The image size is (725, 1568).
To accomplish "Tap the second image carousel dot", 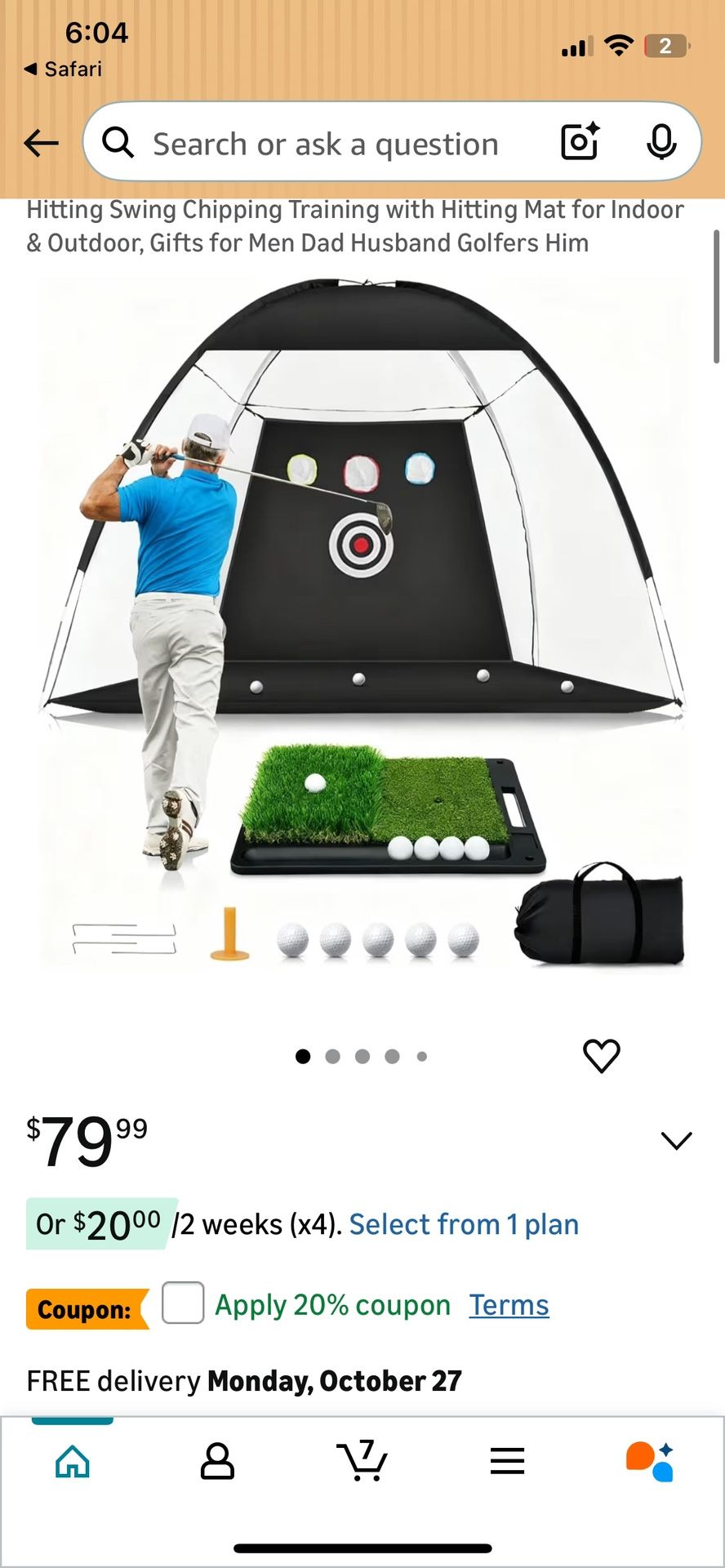I will coord(332,1055).
